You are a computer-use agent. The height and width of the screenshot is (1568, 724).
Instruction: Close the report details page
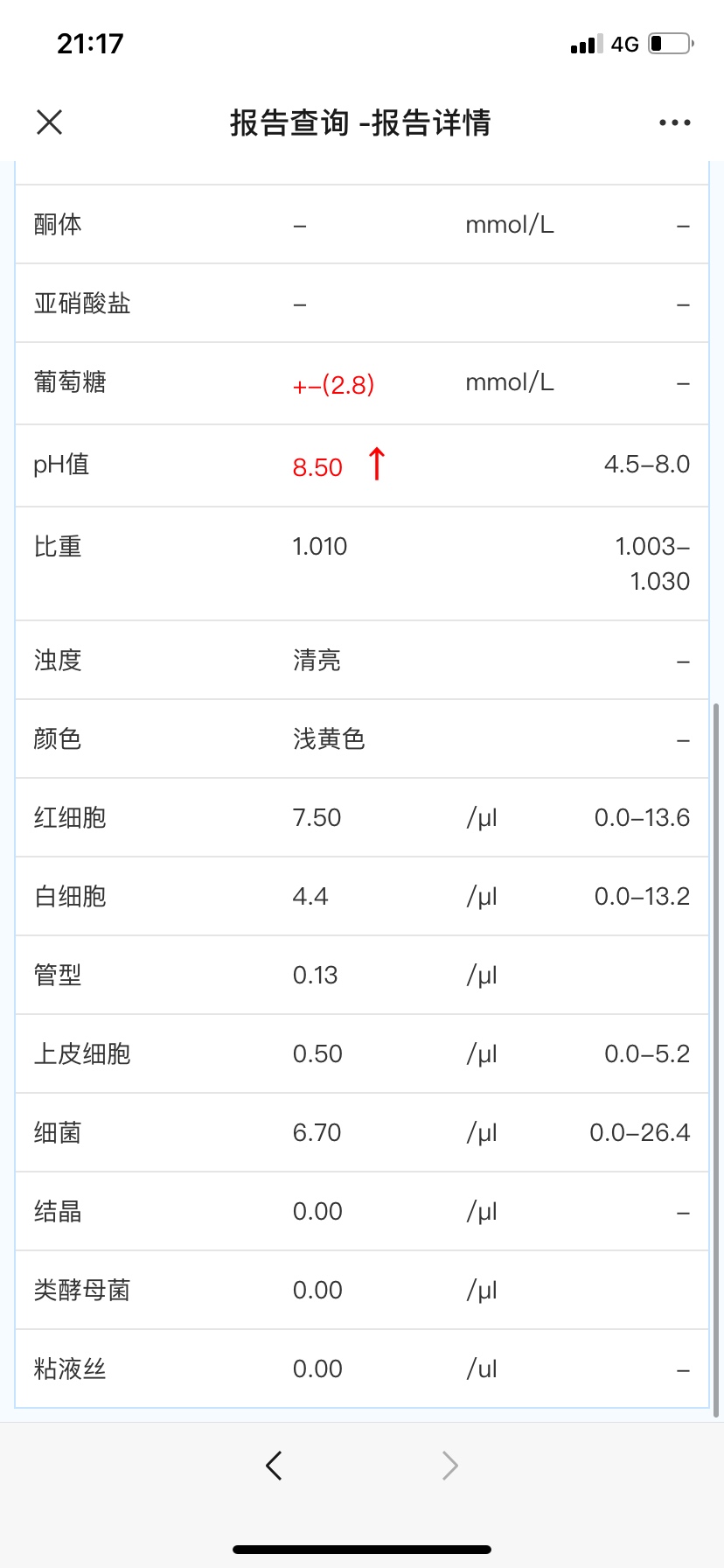click(x=50, y=122)
